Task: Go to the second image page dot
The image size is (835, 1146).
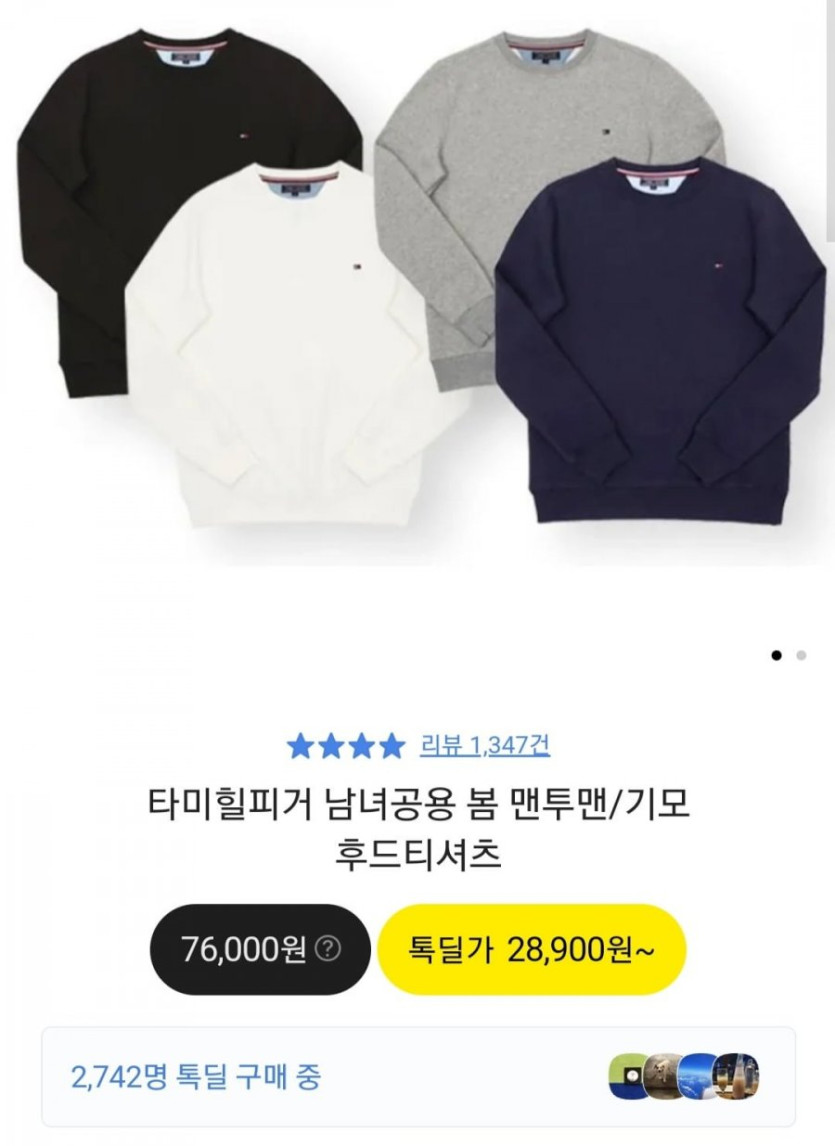Action: pyautogui.click(x=801, y=656)
